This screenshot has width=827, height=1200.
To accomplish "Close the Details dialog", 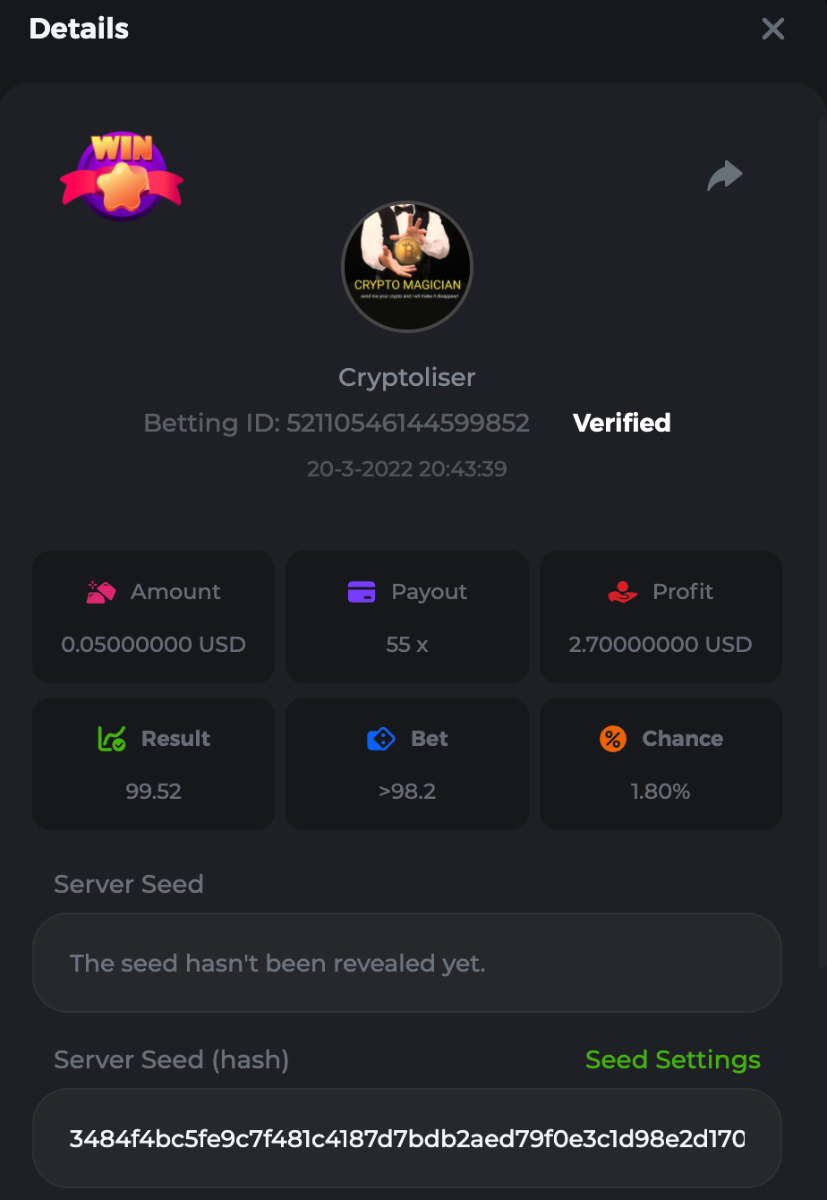I will point(772,29).
